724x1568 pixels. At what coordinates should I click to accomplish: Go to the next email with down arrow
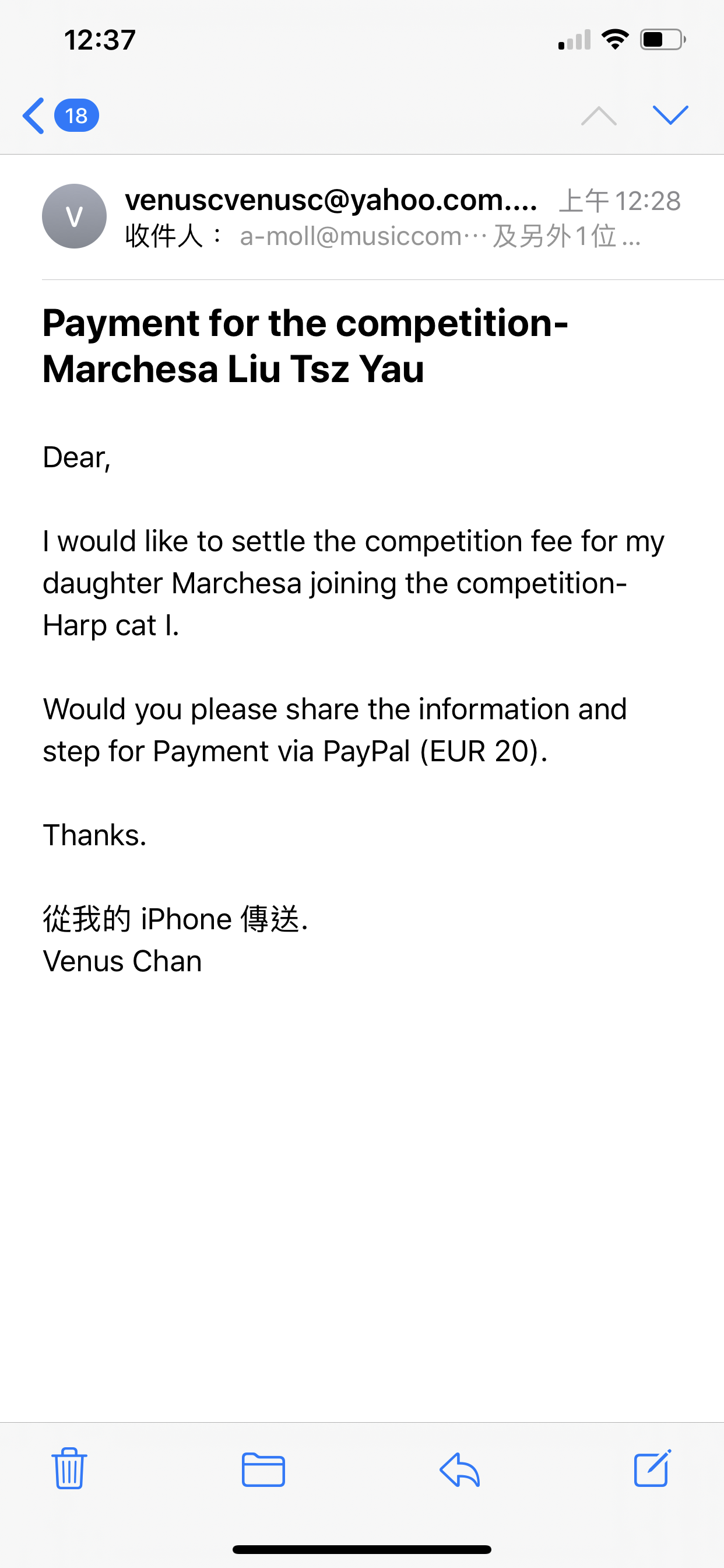tap(670, 115)
